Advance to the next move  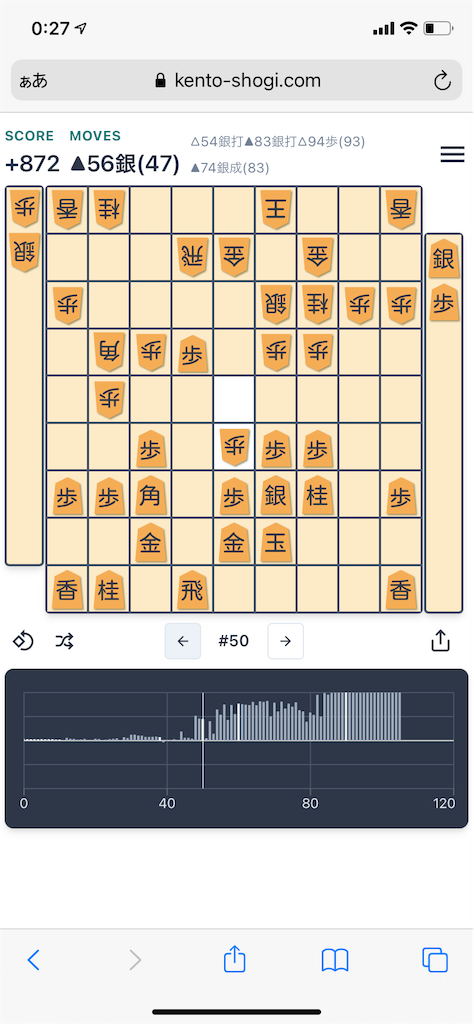click(285, 641)
